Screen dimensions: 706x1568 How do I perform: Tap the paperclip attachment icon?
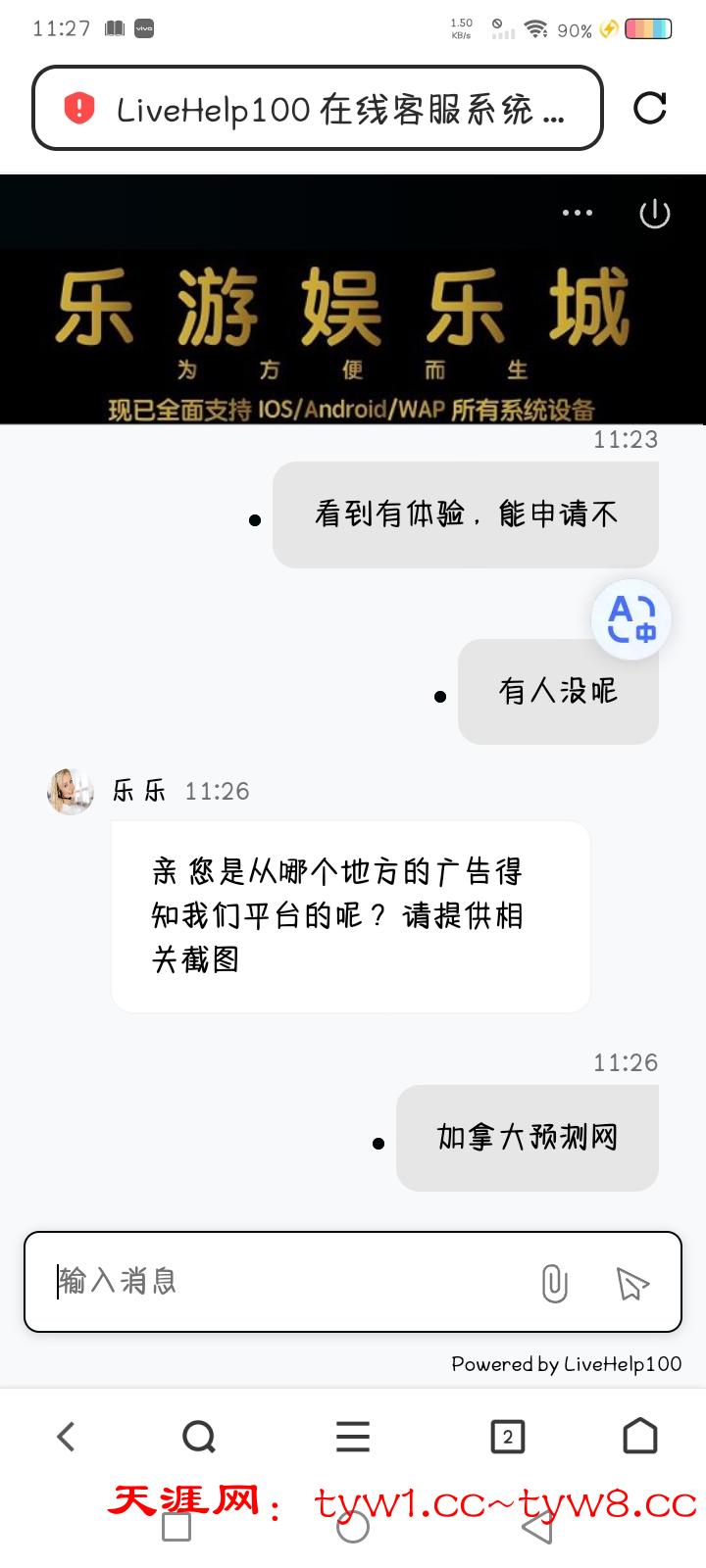click(554, 1282)
